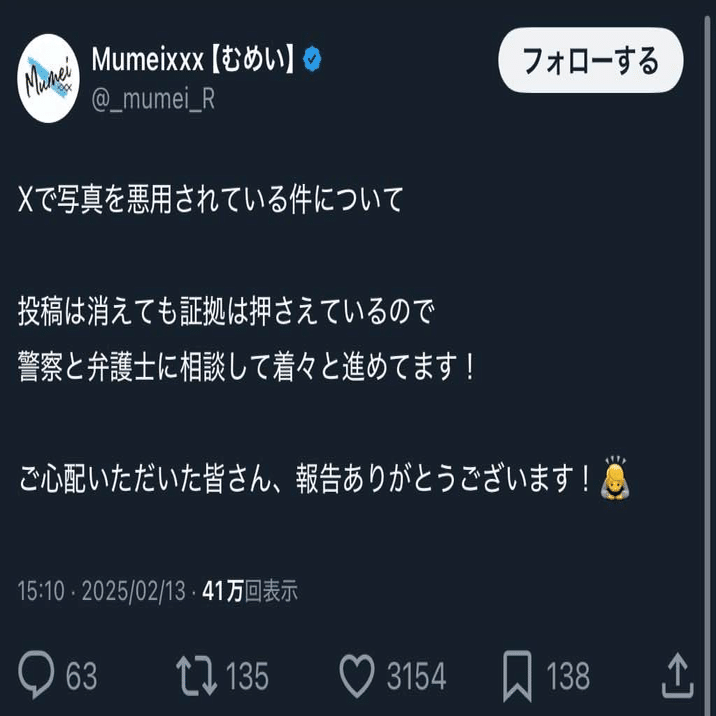
Task: Repost this post with the retweet icon
Action: point(195,676)
